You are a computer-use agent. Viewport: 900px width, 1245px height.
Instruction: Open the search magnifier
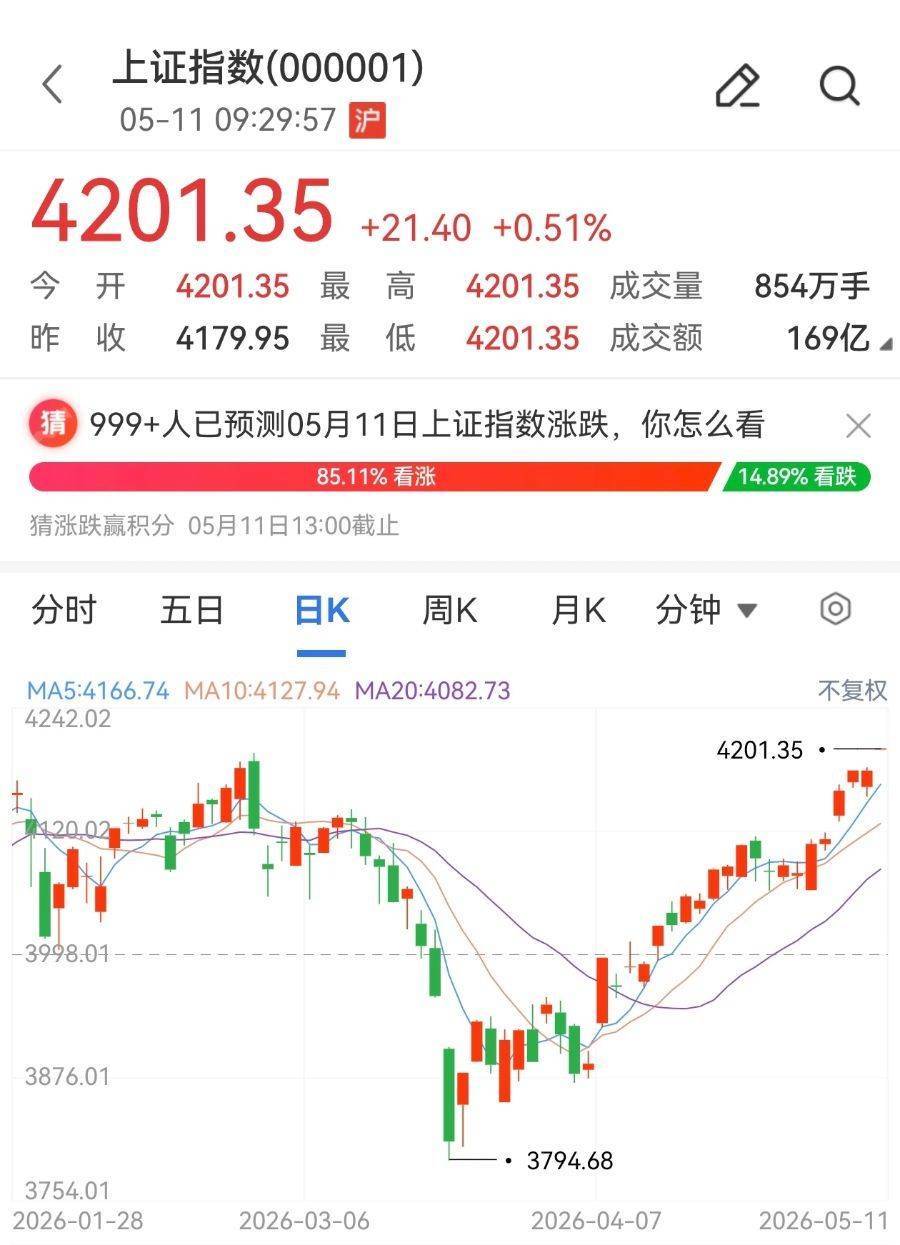click(x=839, y=85)
